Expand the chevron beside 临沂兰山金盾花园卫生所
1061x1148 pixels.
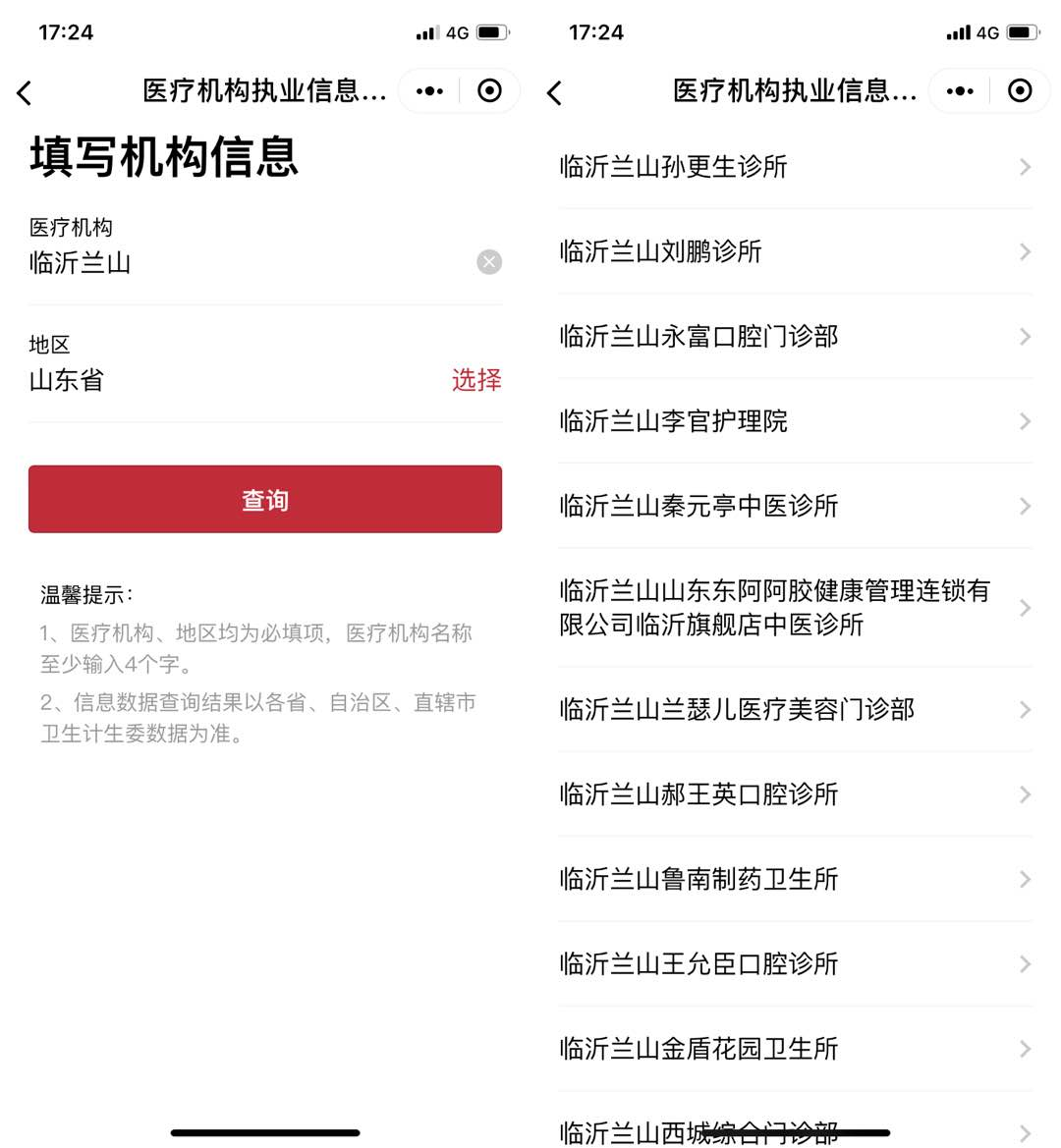coord(1025,1049)
